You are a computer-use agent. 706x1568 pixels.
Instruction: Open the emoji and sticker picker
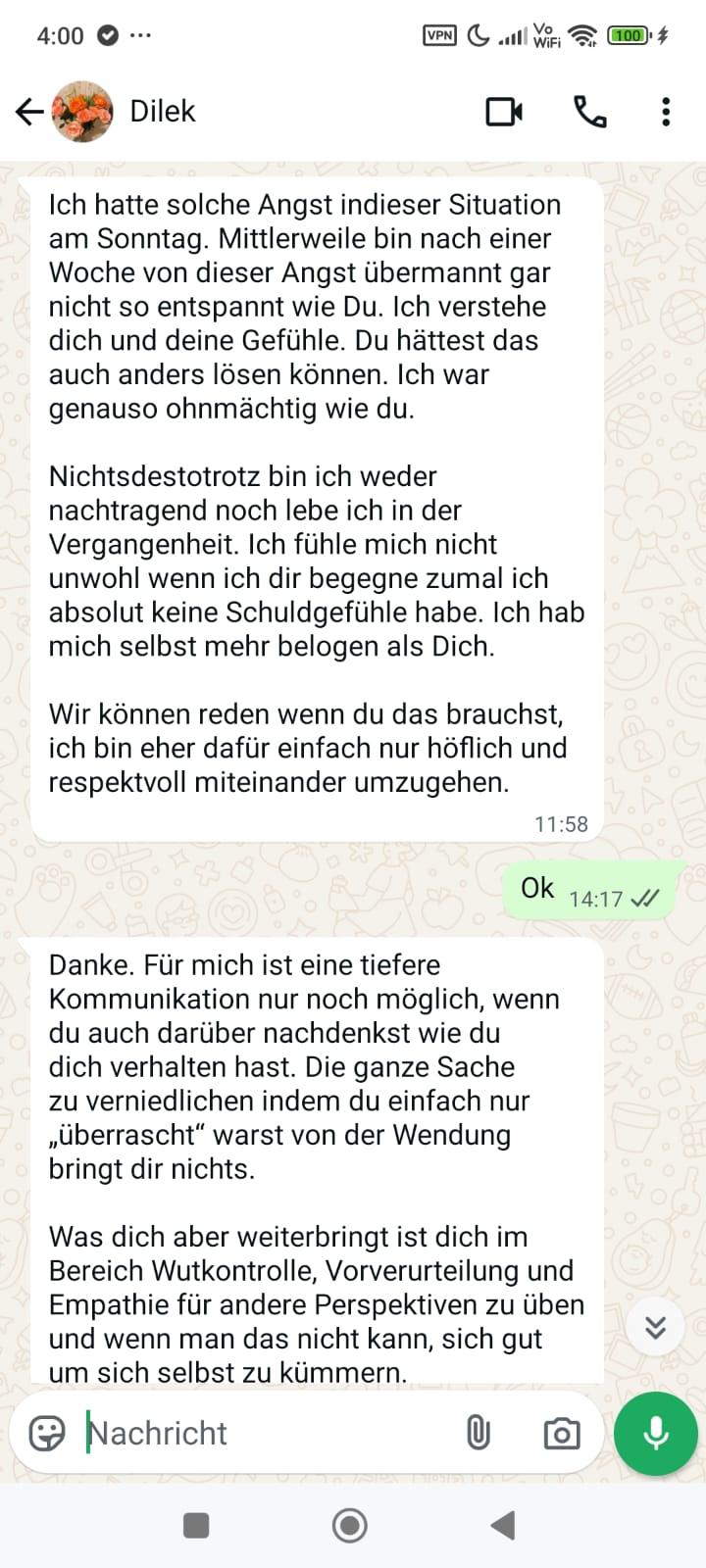click(x=47, y=1433)
